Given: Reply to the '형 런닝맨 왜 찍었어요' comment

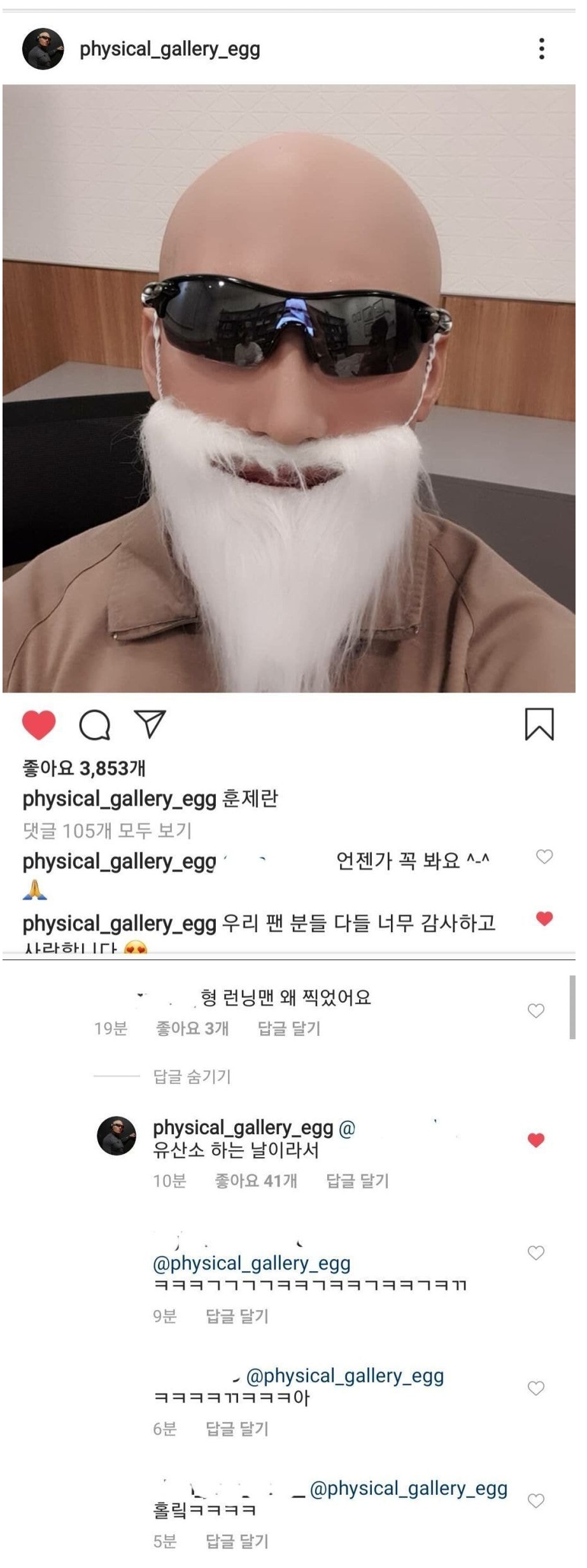Looking at the screenshot, I should (288, 1028).
